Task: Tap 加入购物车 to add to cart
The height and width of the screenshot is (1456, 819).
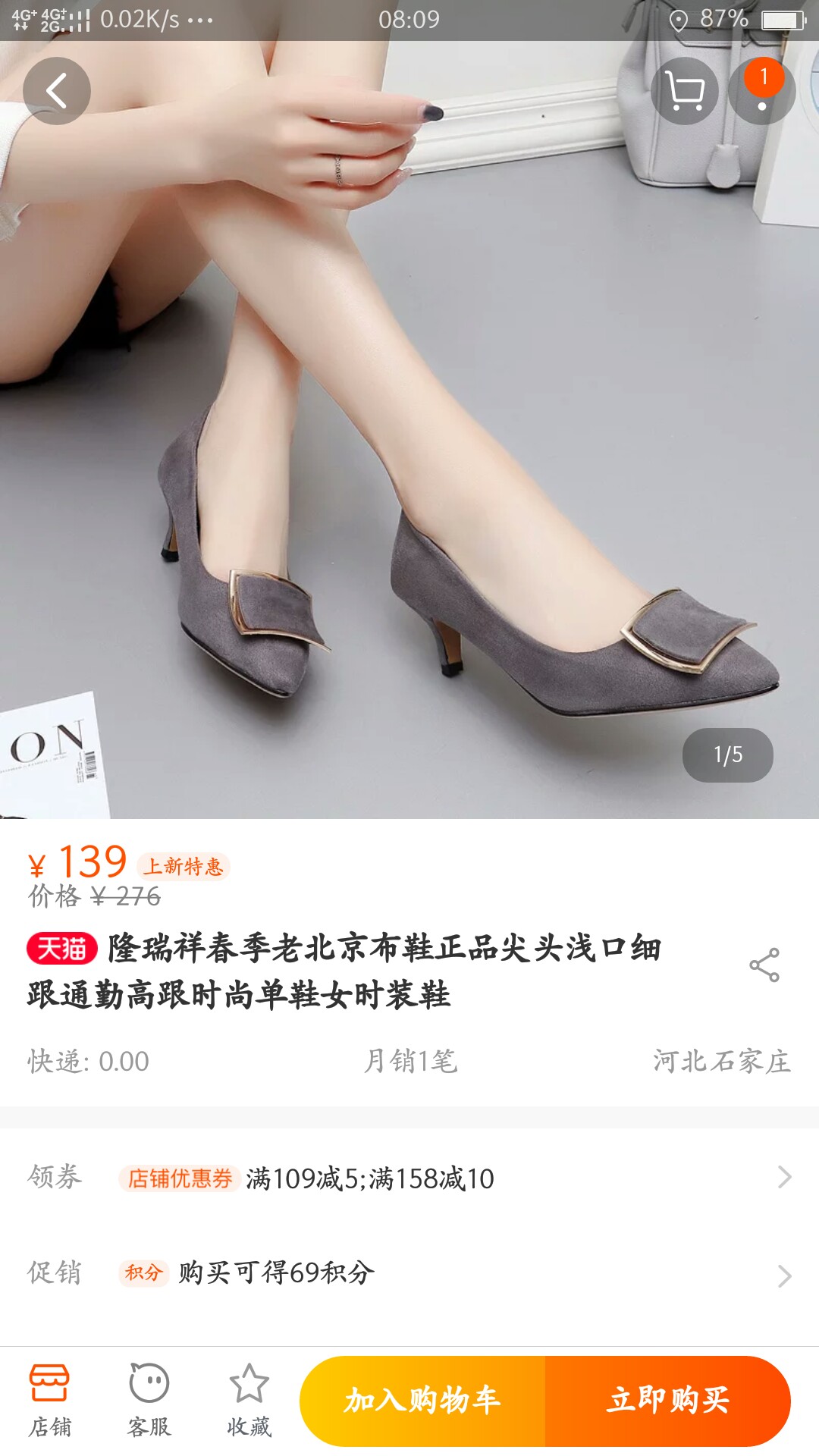Action: pos(422,1401)
